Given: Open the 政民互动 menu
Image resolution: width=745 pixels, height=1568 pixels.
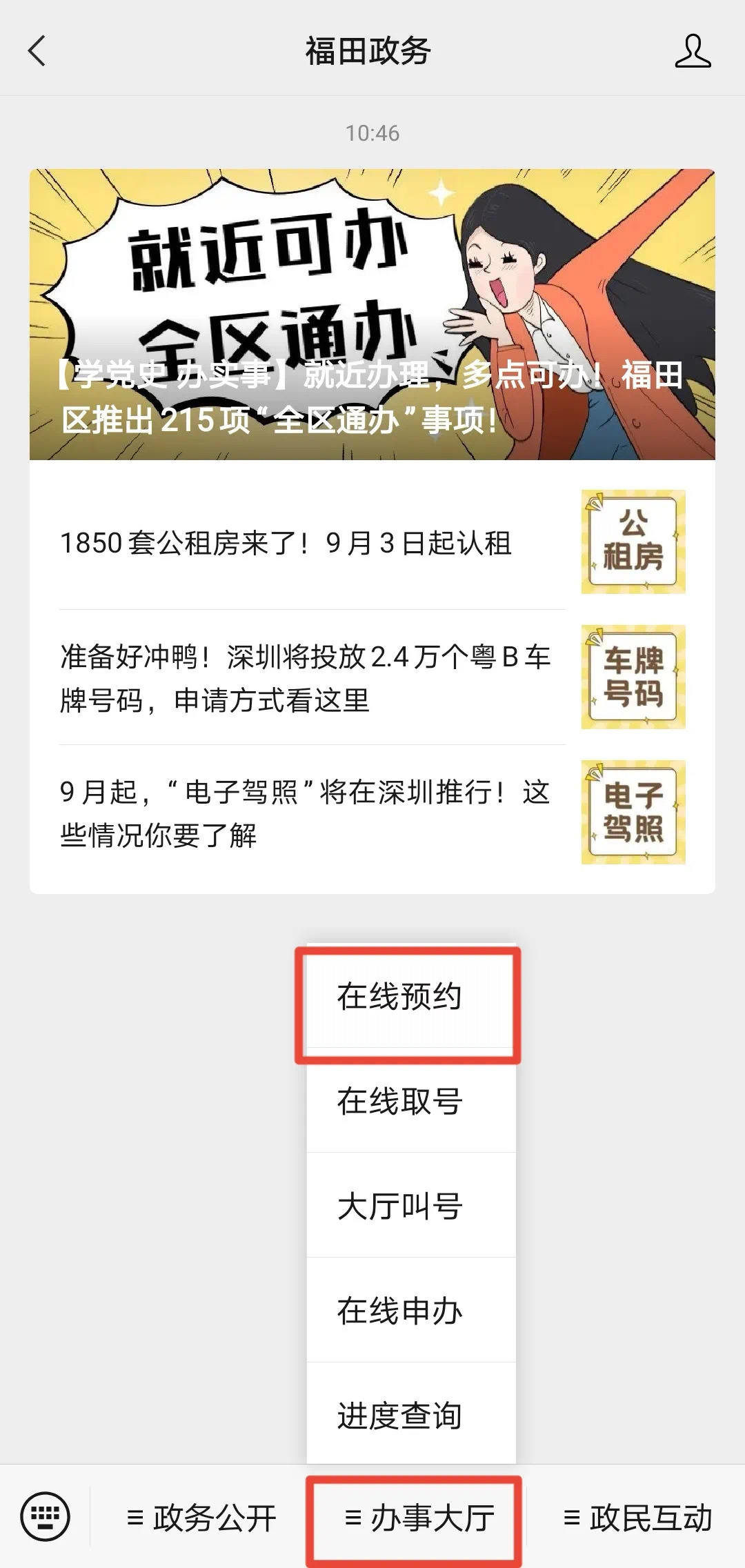Looking at the screenshot, I should (x=637, y=1518).
